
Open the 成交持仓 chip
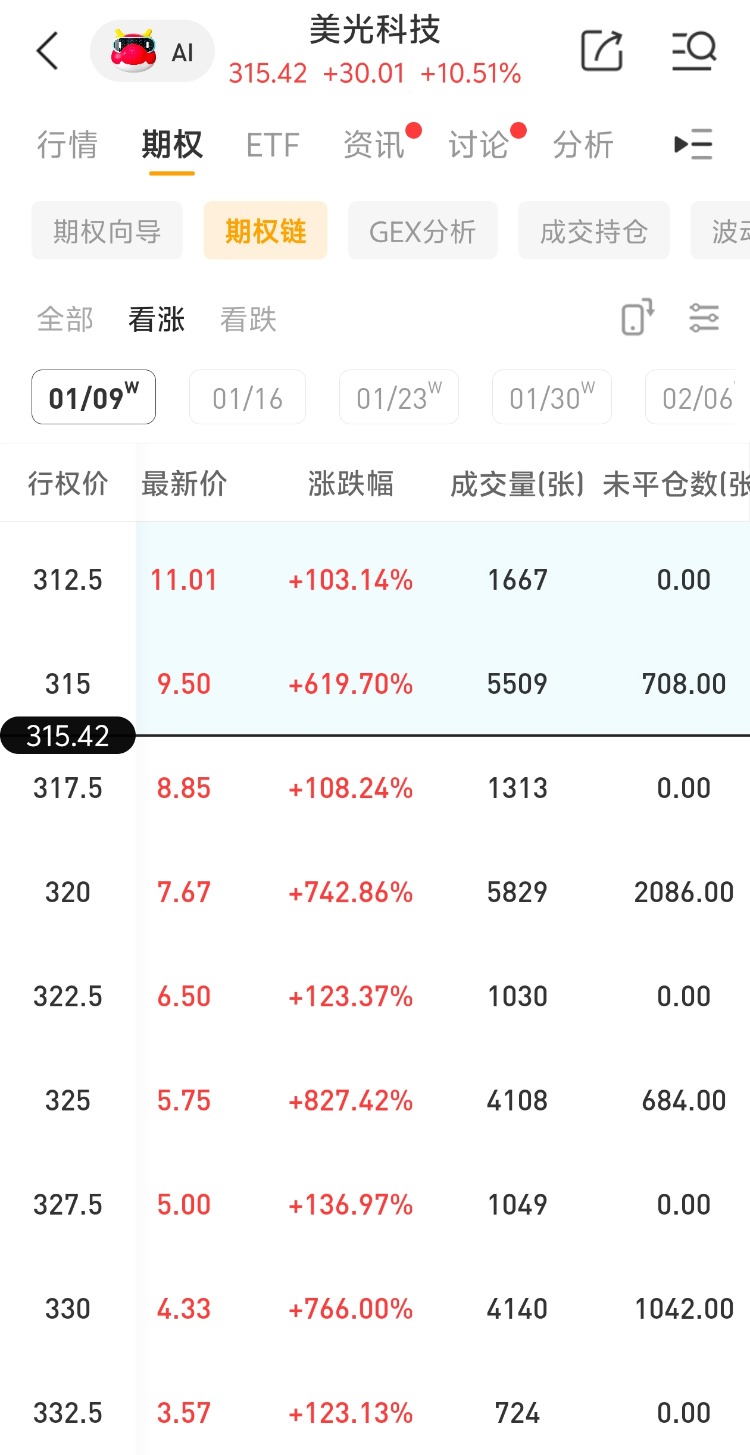pyautogui.click(x=593, y=232)
